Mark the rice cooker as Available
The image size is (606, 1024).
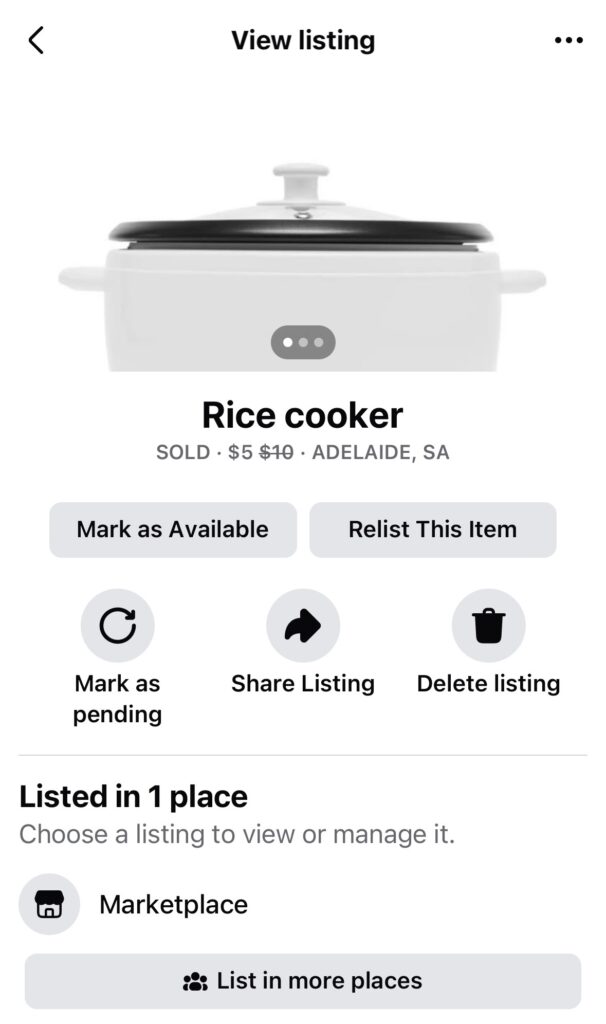click(173, 529)
